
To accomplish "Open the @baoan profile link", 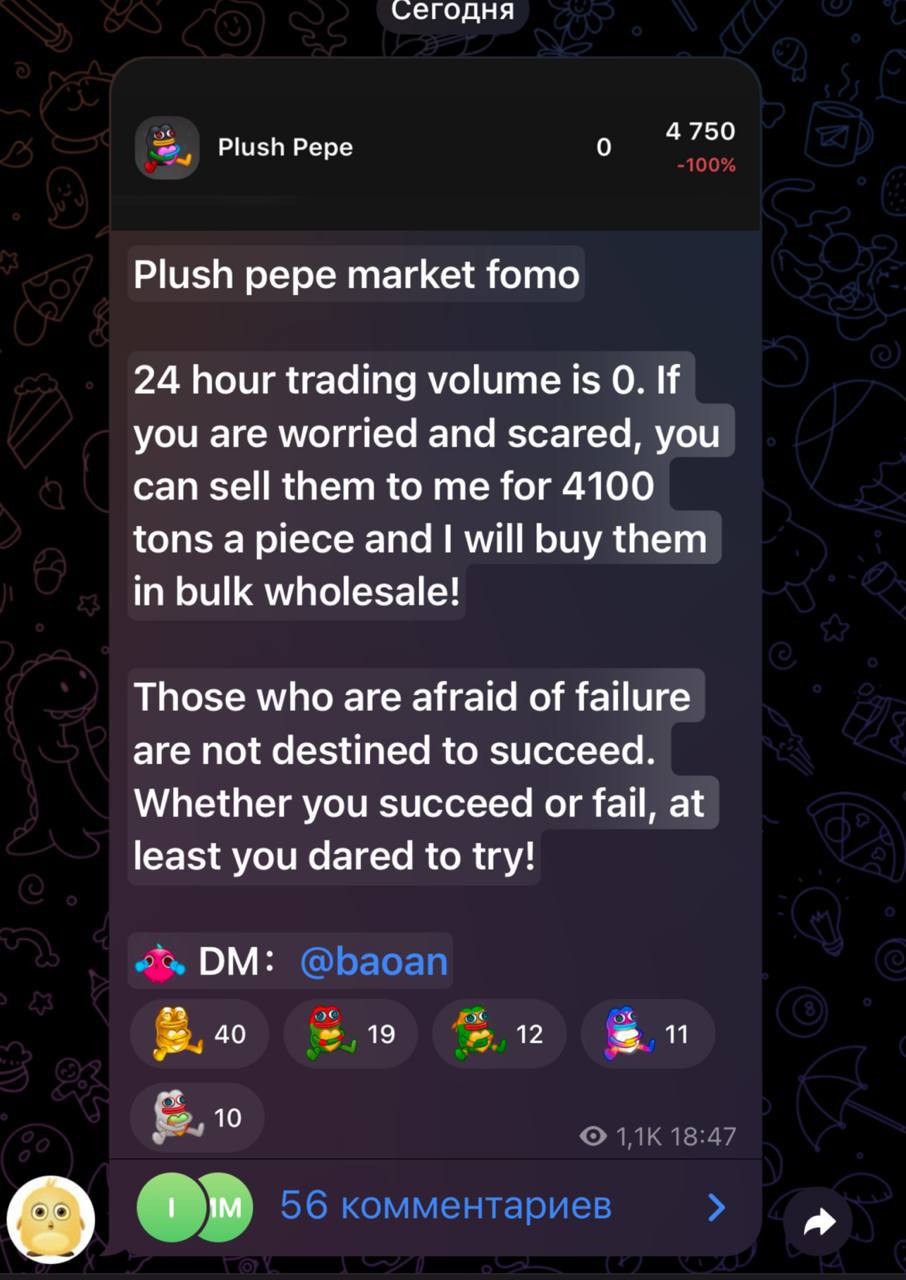I will click(374, 962).
